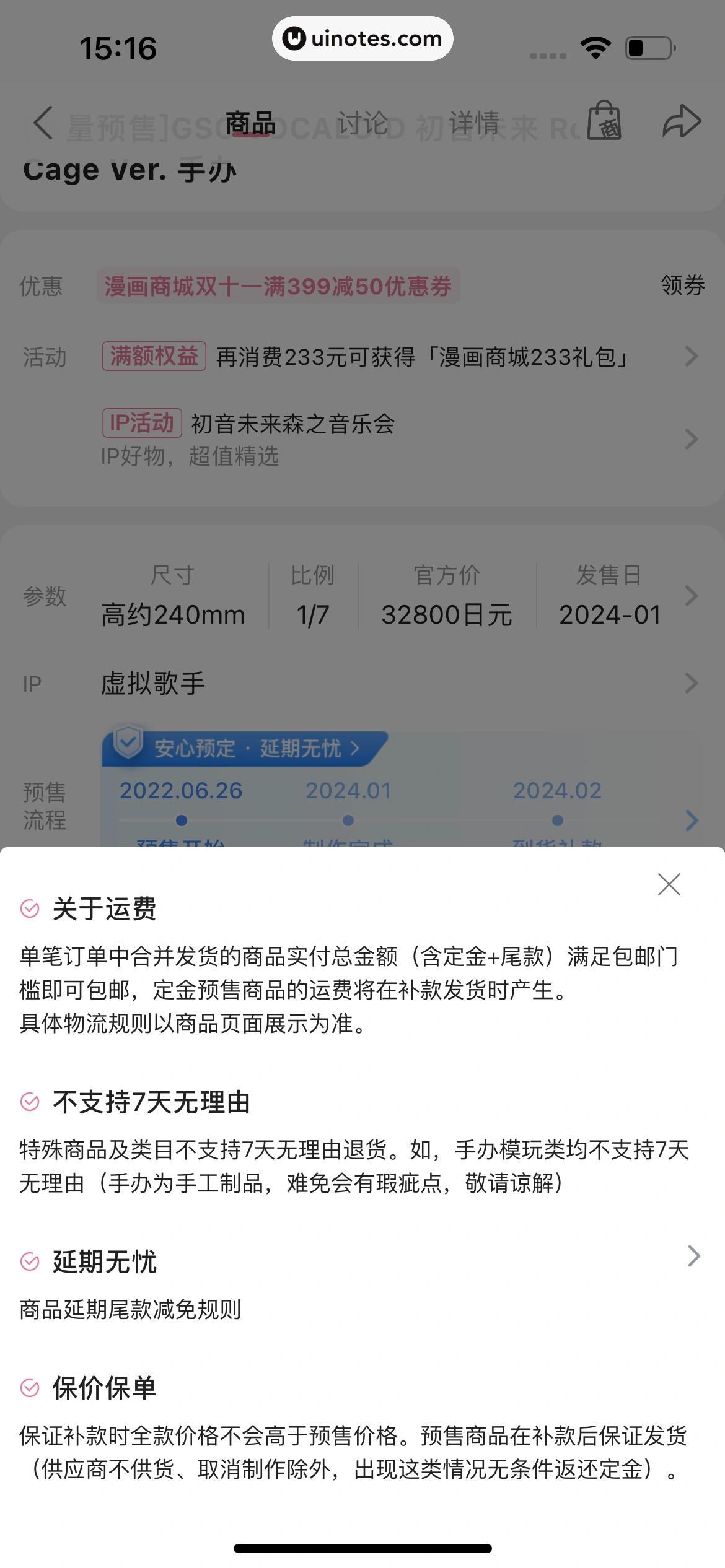Switch to the 详情 tab
Screen dimensions: 725x1568
473,122
